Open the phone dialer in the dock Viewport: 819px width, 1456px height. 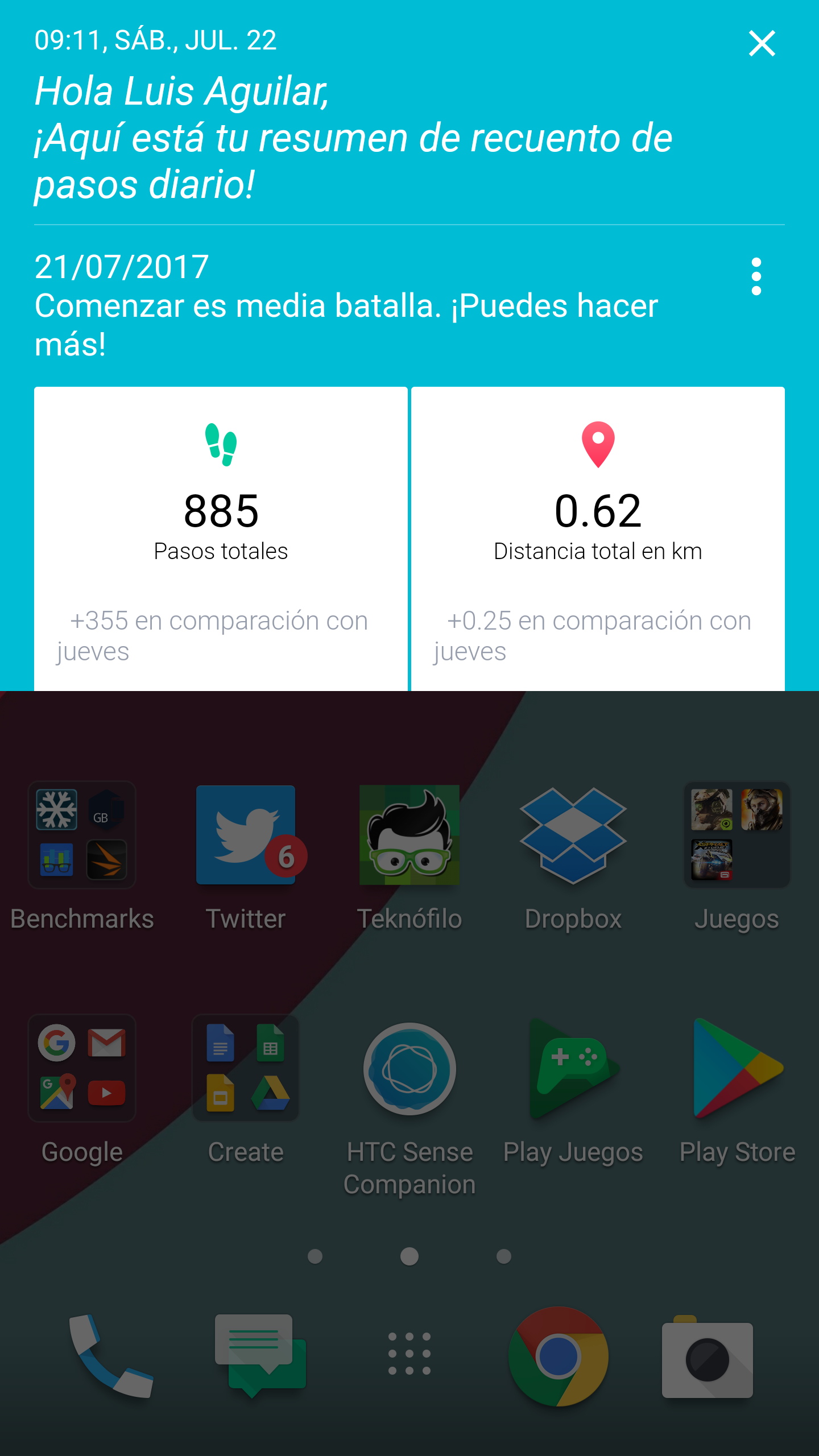point(110,1356)
